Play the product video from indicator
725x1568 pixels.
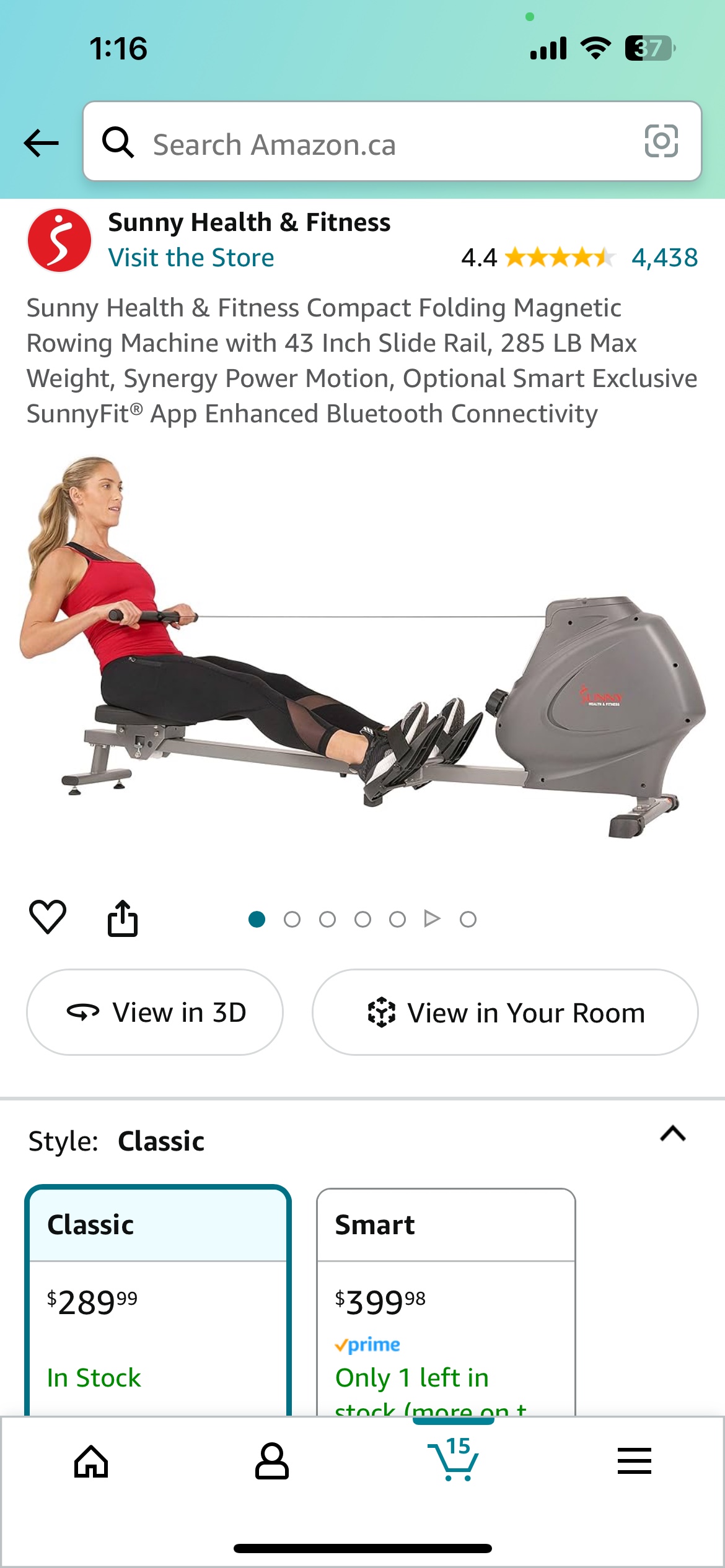point(432,919)
